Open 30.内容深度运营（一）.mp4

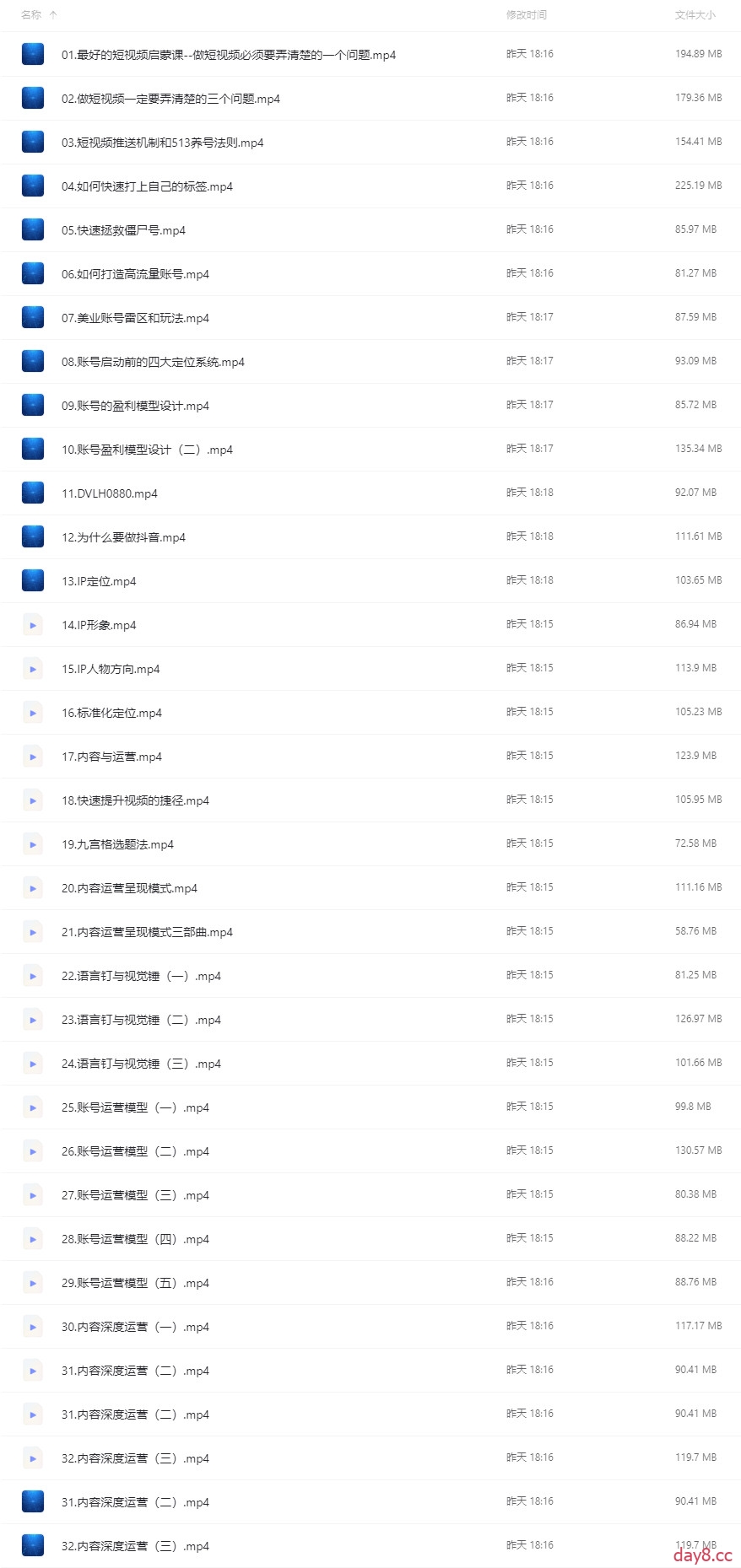(135, 1327)
